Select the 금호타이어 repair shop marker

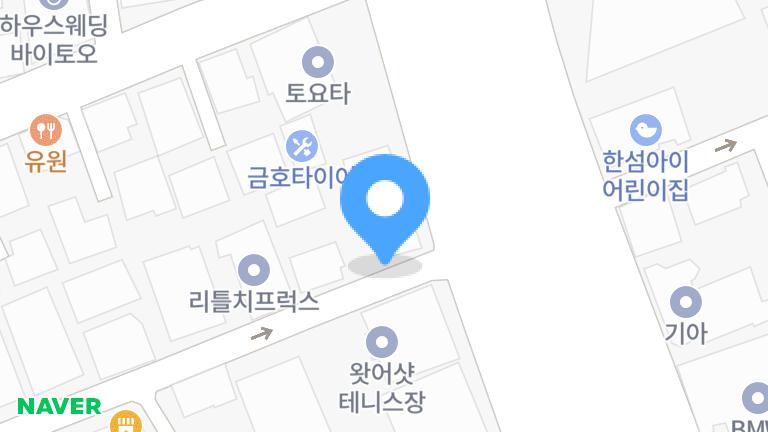point(302,147)
